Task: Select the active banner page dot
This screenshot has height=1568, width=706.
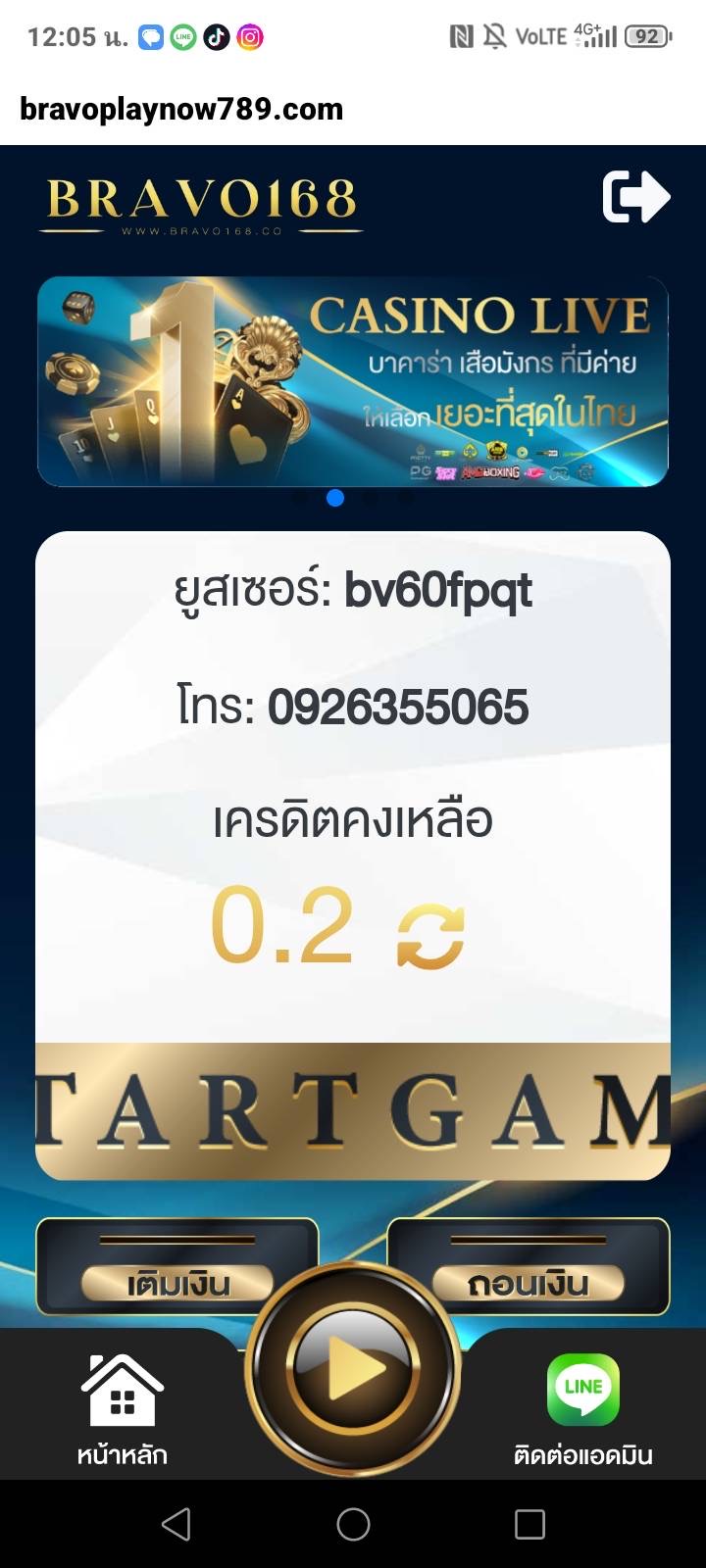Action: (335, 498)
